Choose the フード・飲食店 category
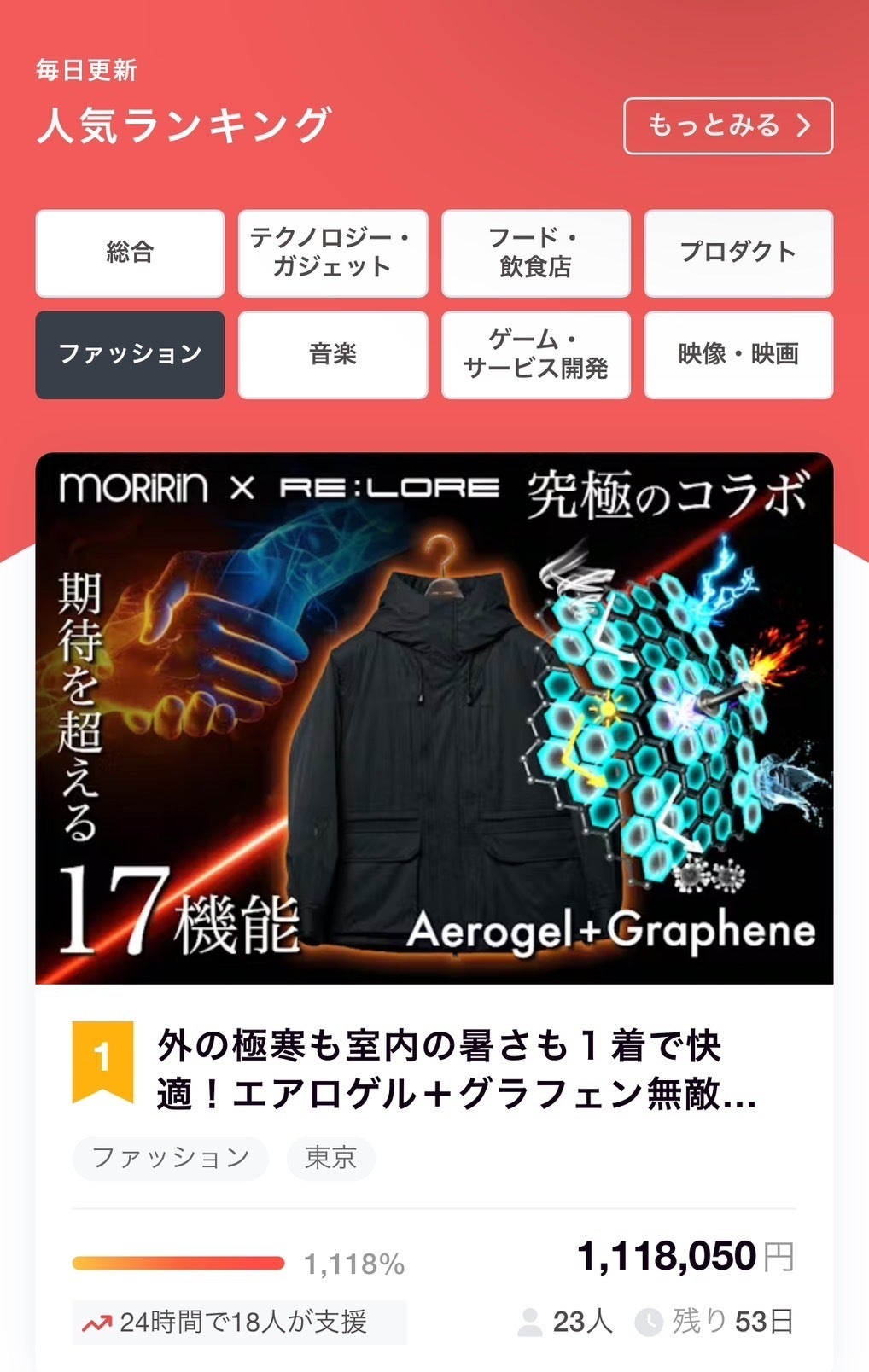This screenshot has height=1372, width=869. 535,253
